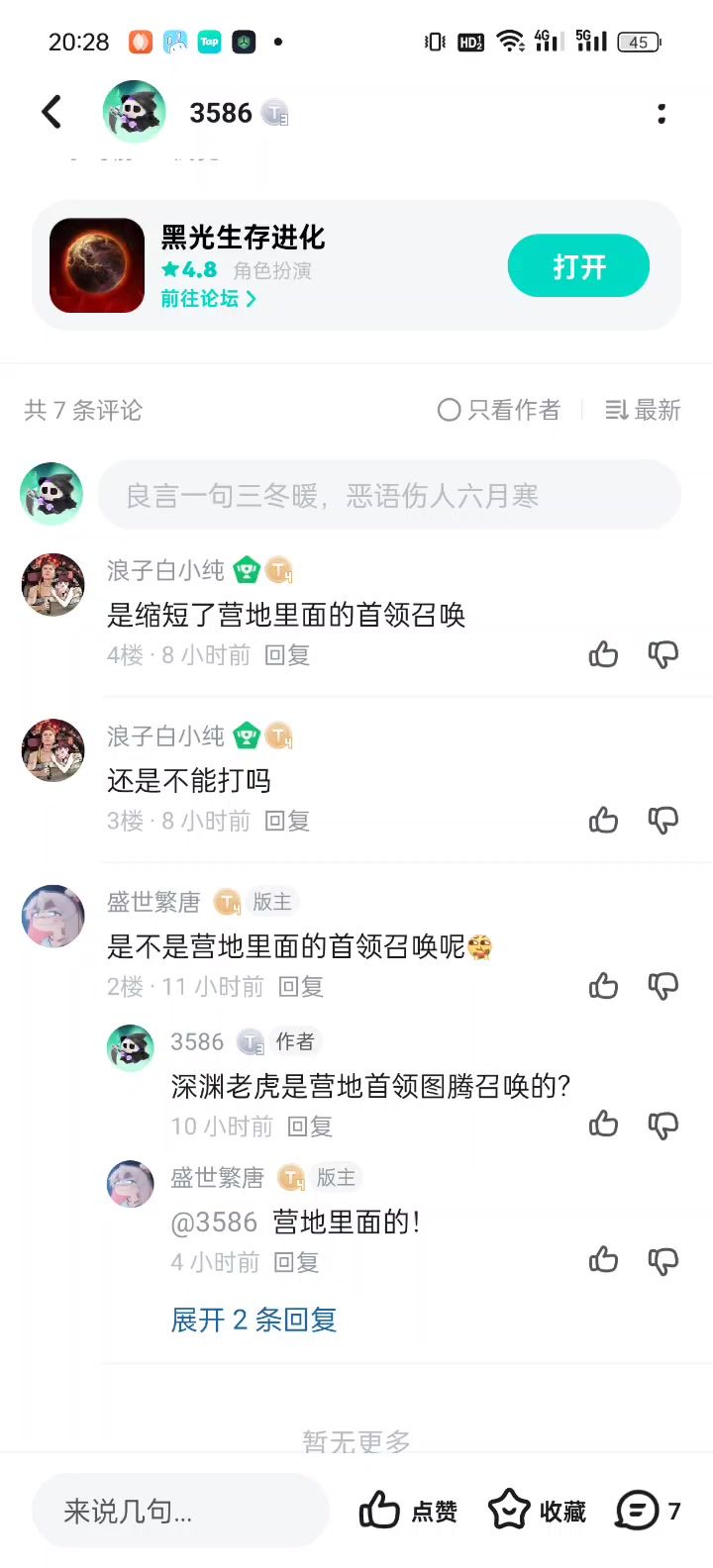Open the 前往论坛 forum link
Viewport: 713px width, 1568px height.
(x=208, y=298)
